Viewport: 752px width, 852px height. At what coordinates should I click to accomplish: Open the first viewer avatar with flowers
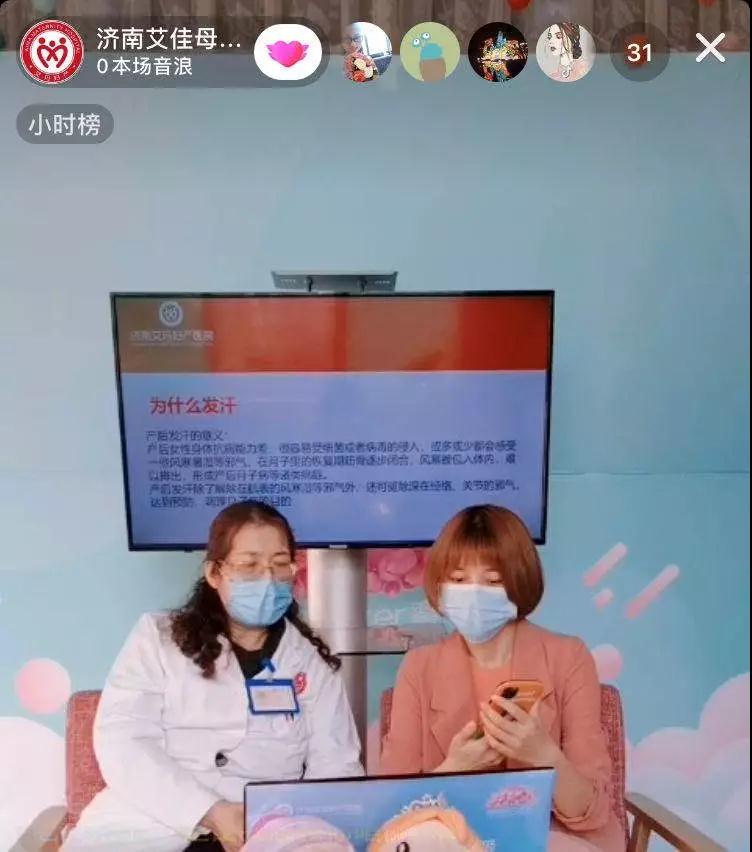coord(366,52)
